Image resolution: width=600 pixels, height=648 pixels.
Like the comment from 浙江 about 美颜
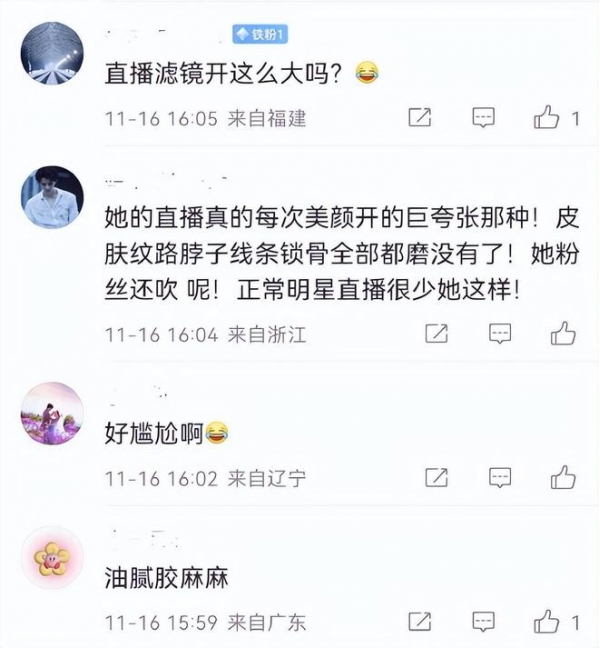tap(562, 333)
